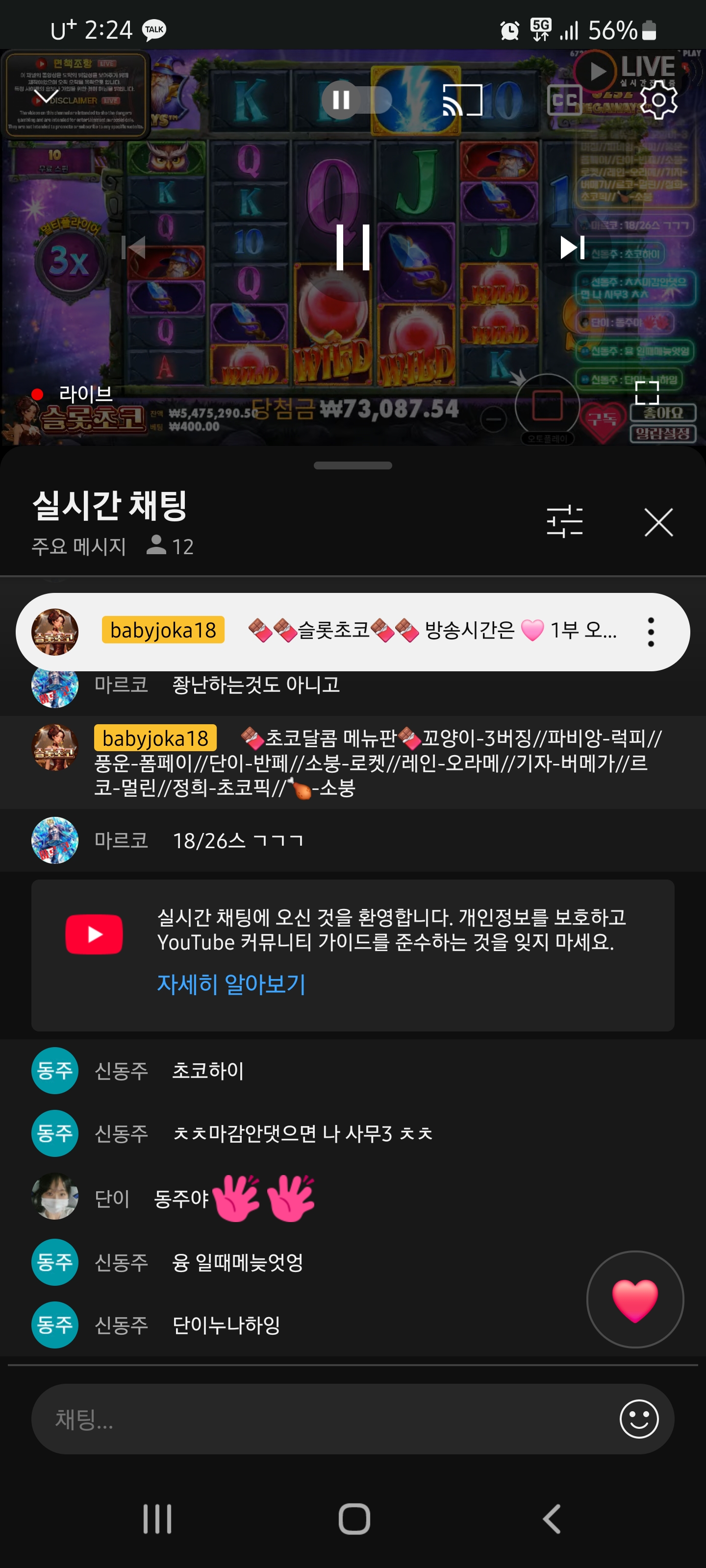The height and width of the screenshot is (1568, 706).
Task: Pause the live stream video
Action: click(353, 247)
